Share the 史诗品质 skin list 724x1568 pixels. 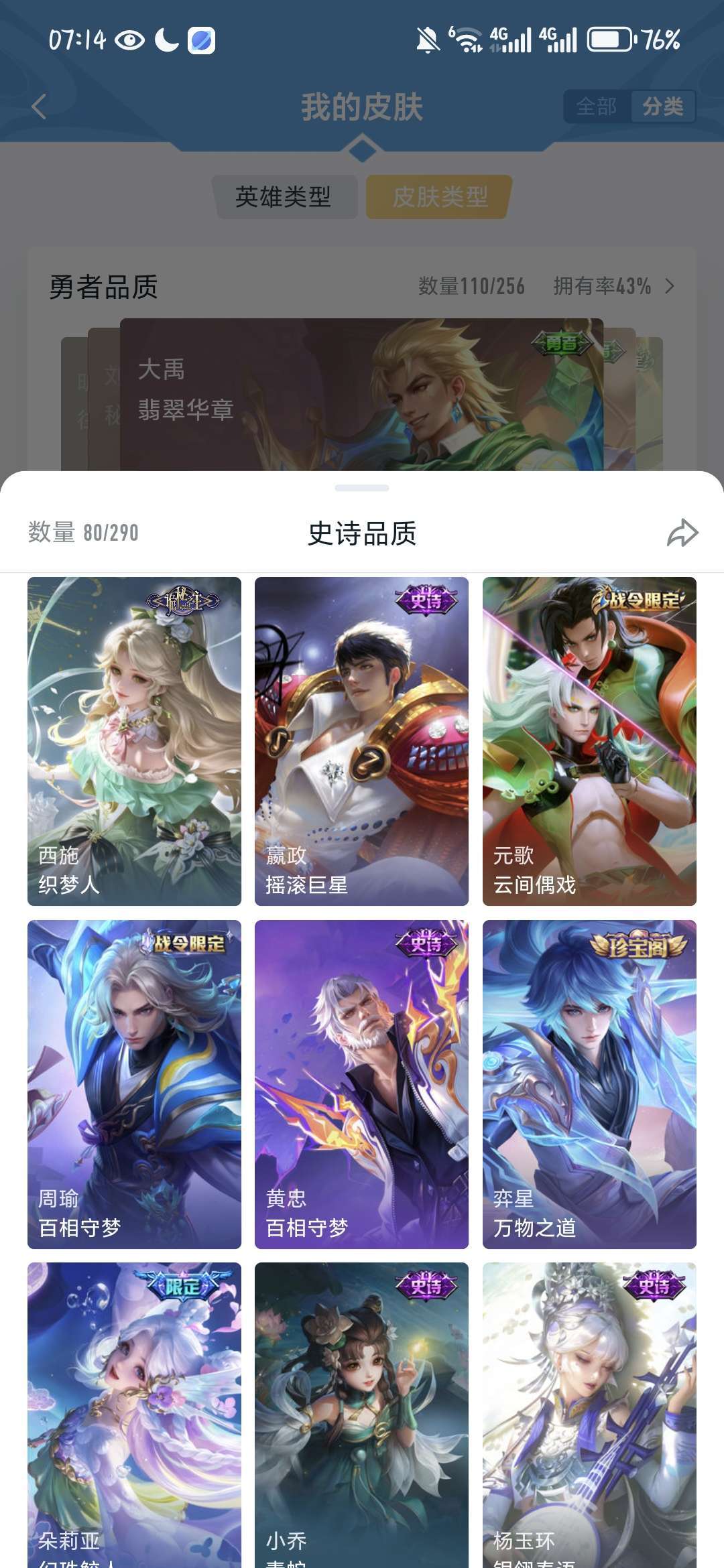coord(682,533)
